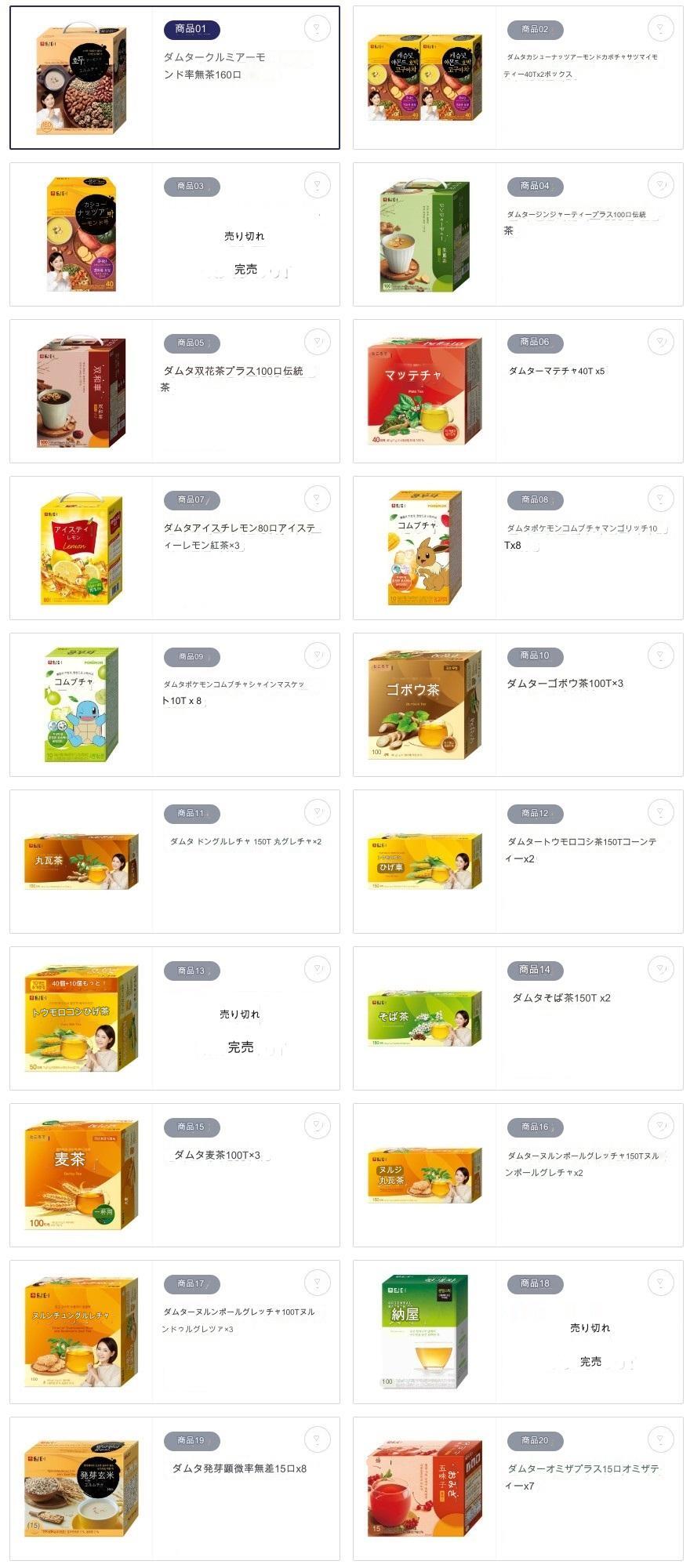The width and height of the screenshot is (690, 1568).
Task: Like 商品10 using its heart icon
Action: pyautogui.click(x=660, y=655)
